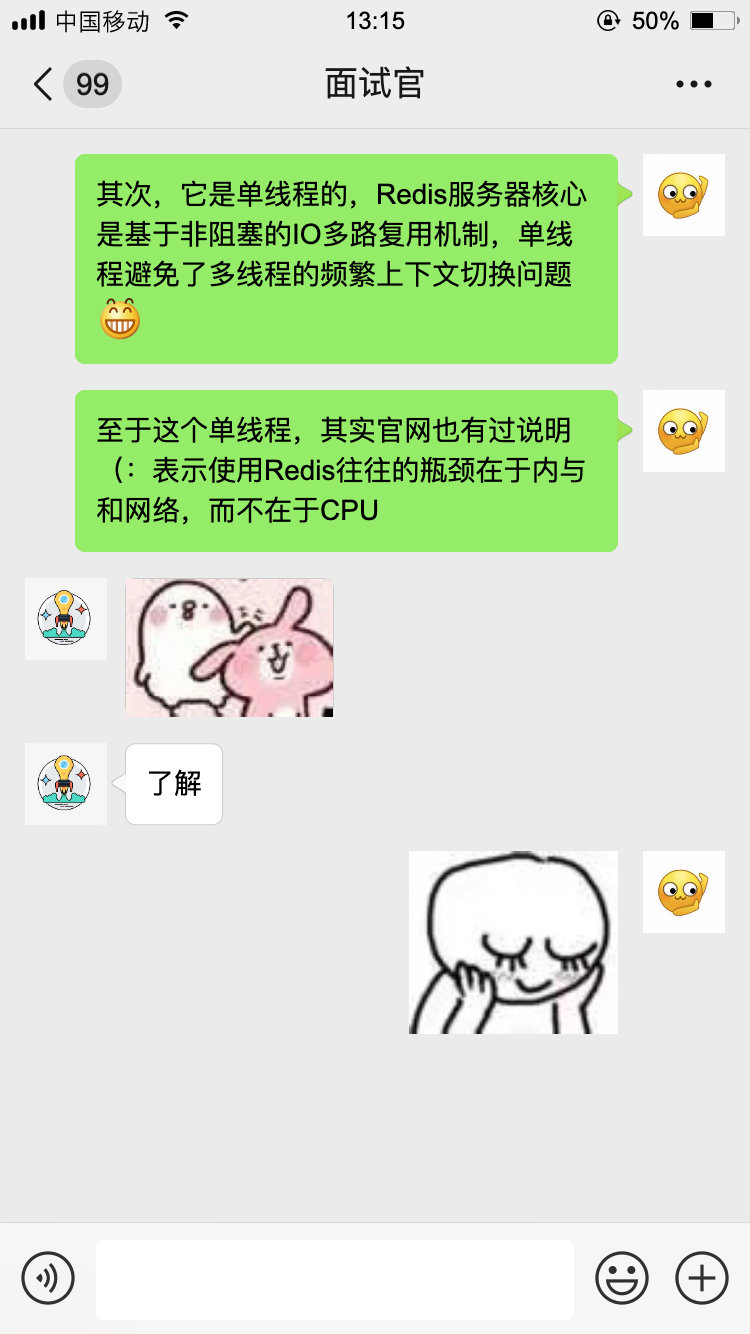Open the plus attachment menu
Image resolution: width=750 pixels, height=1334 pixels.
702,1278
